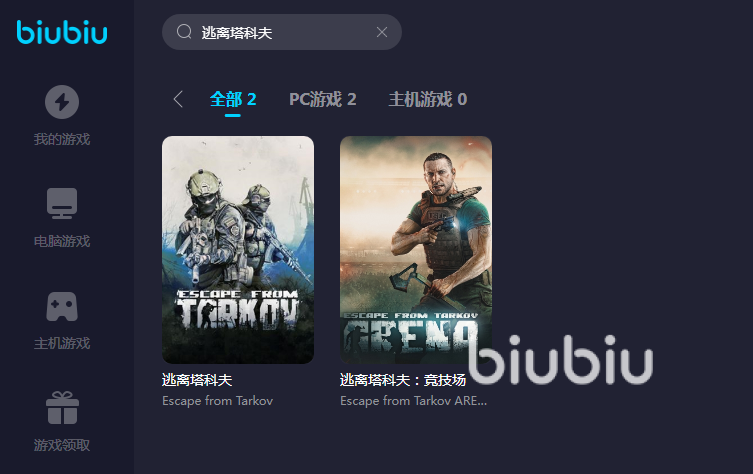
Task: Open 我的游戏 in the sidebar
Action: [62, 116]
